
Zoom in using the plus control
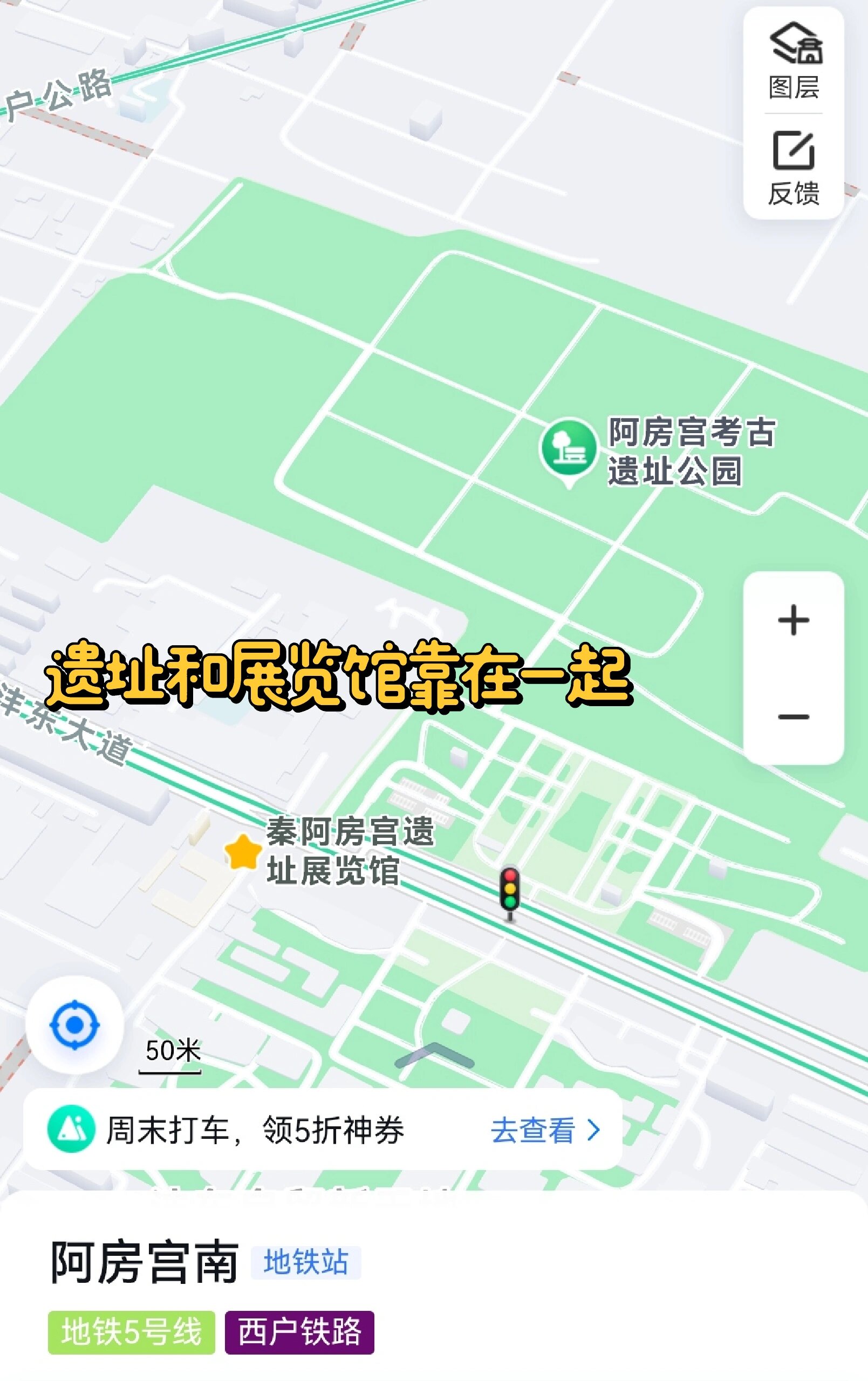point(794,620)
